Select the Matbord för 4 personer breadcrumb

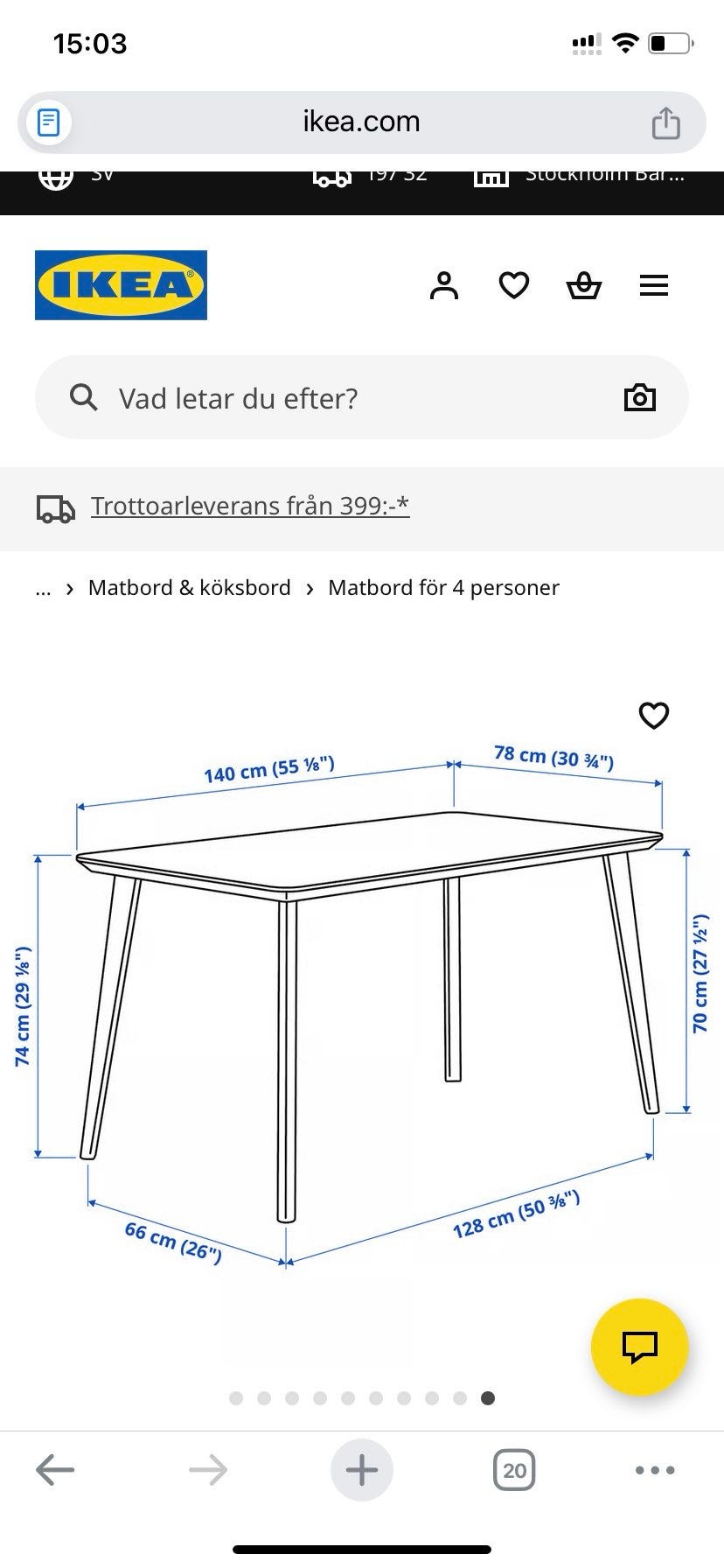click(x=443, y=587)
